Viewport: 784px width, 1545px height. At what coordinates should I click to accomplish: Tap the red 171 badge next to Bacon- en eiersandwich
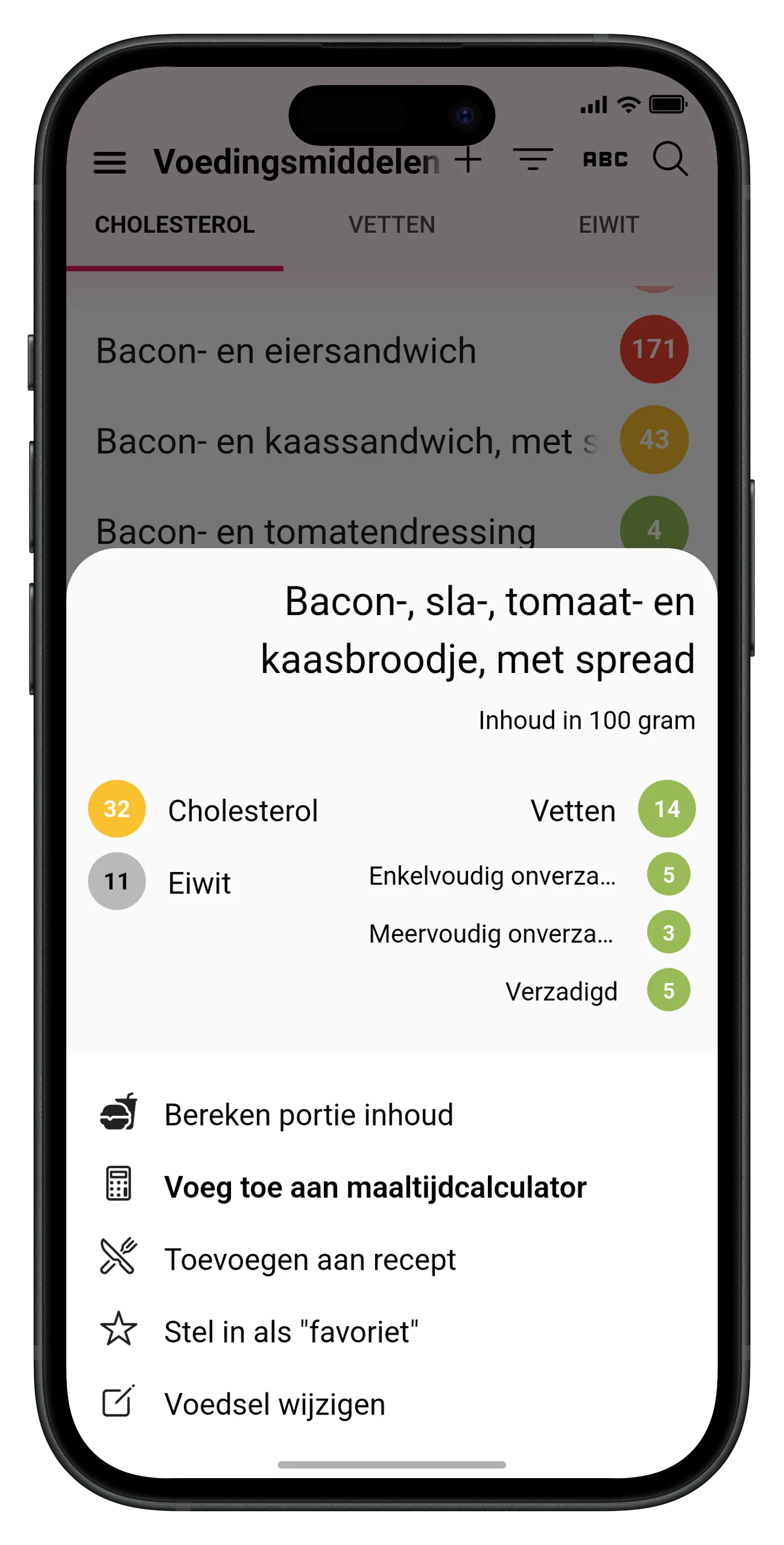pos(653,349)
